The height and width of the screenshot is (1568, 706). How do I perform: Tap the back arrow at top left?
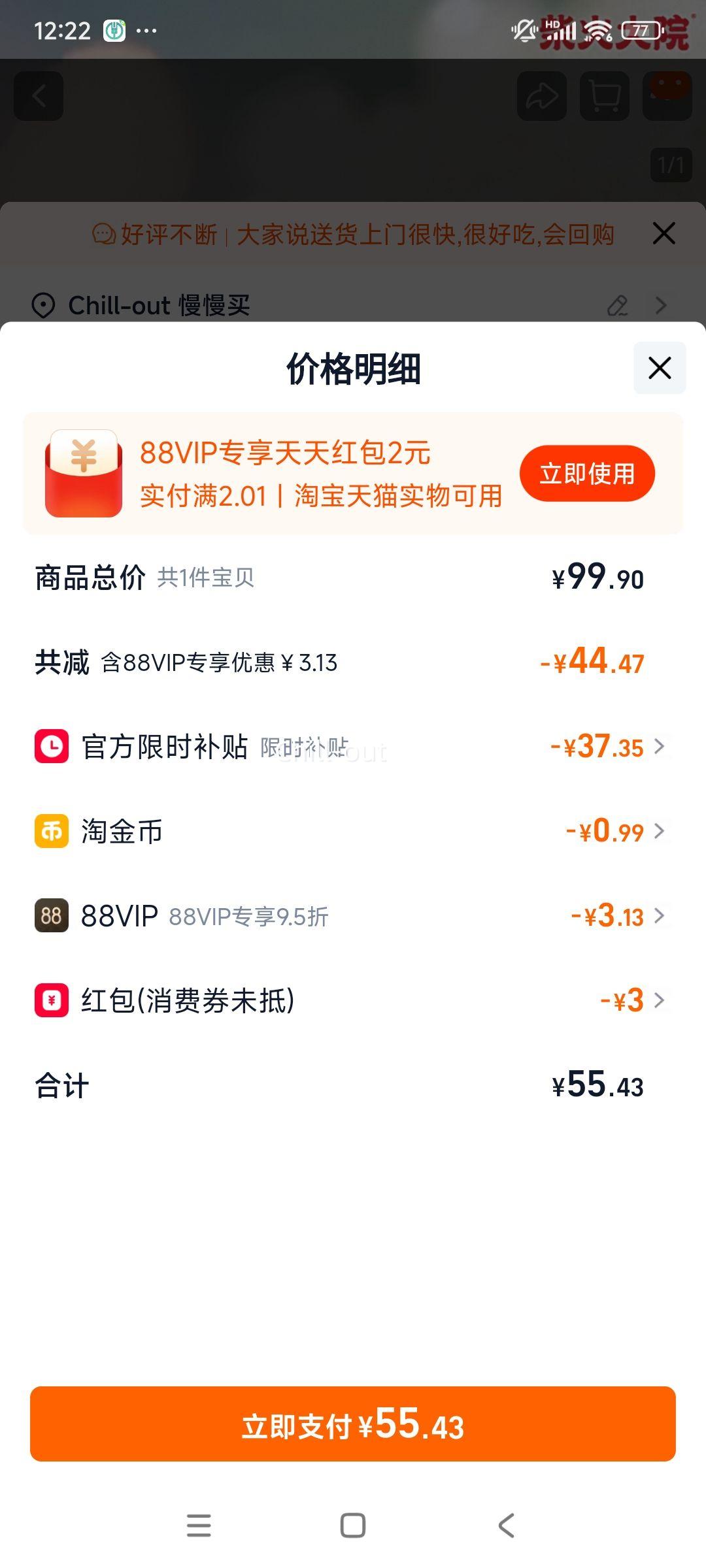pyautogui.click(x=38, y=97)
